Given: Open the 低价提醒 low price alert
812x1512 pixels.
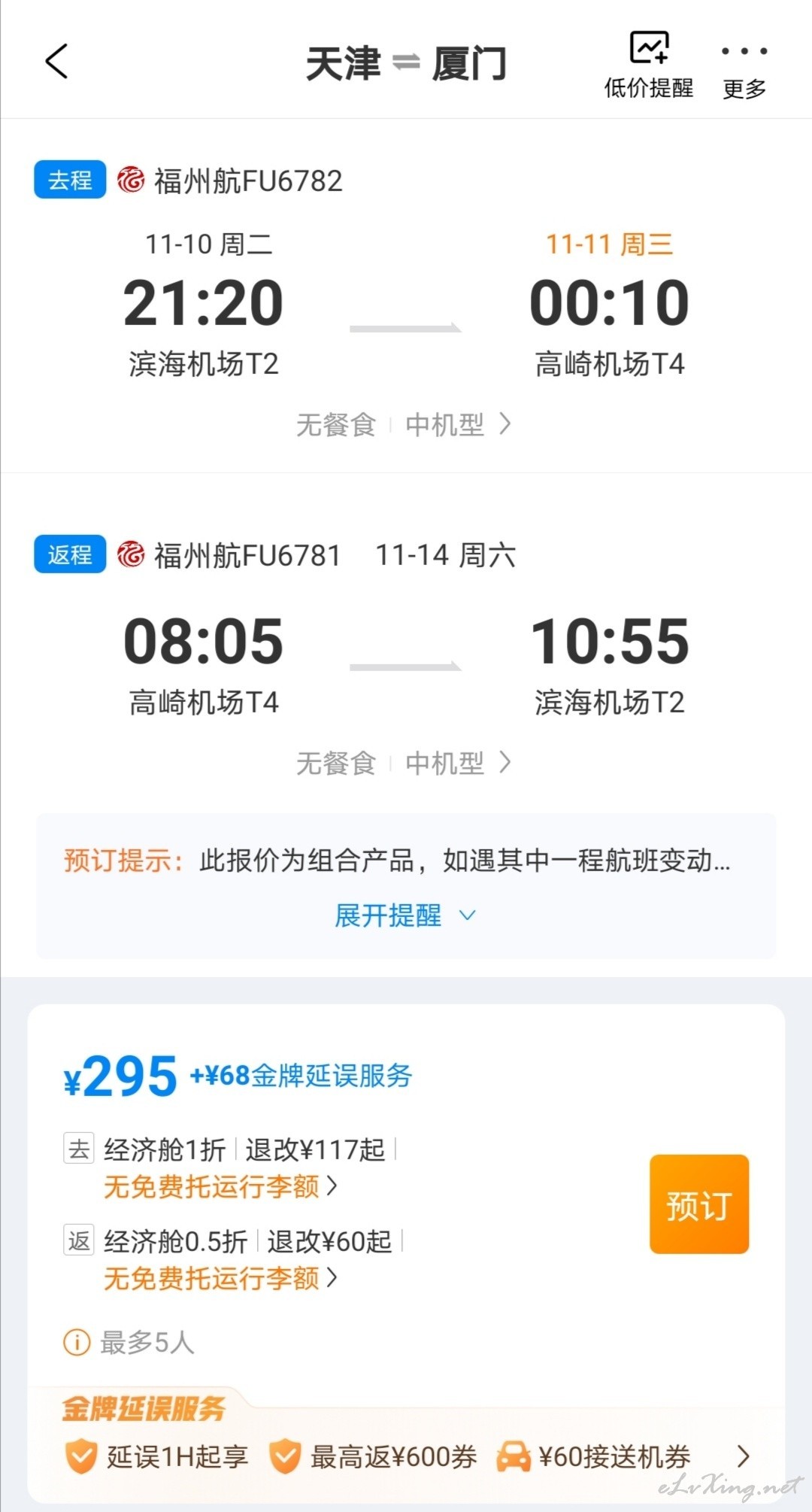Looking at the screenshot, I should click(649, 65).
